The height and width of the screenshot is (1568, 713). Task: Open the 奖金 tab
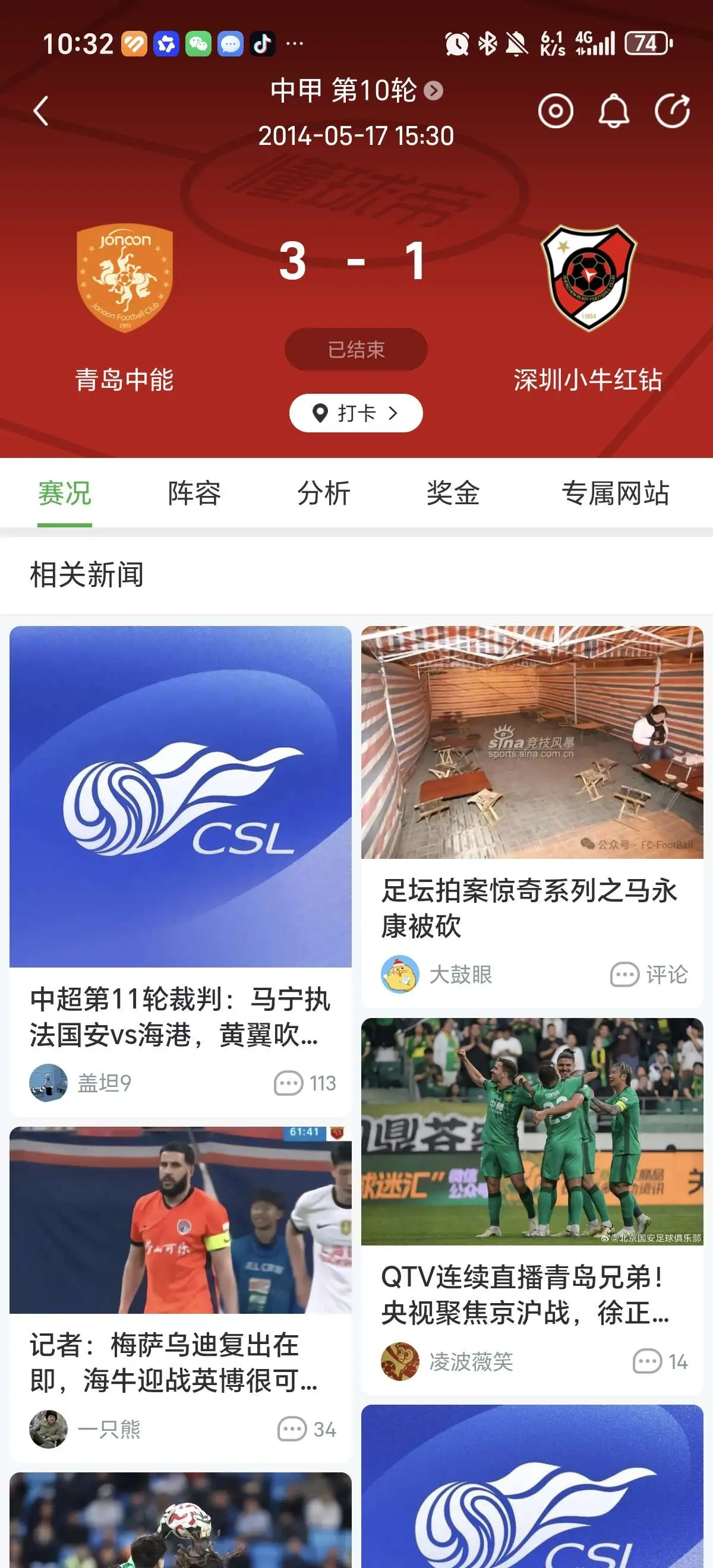click(453, 493)
